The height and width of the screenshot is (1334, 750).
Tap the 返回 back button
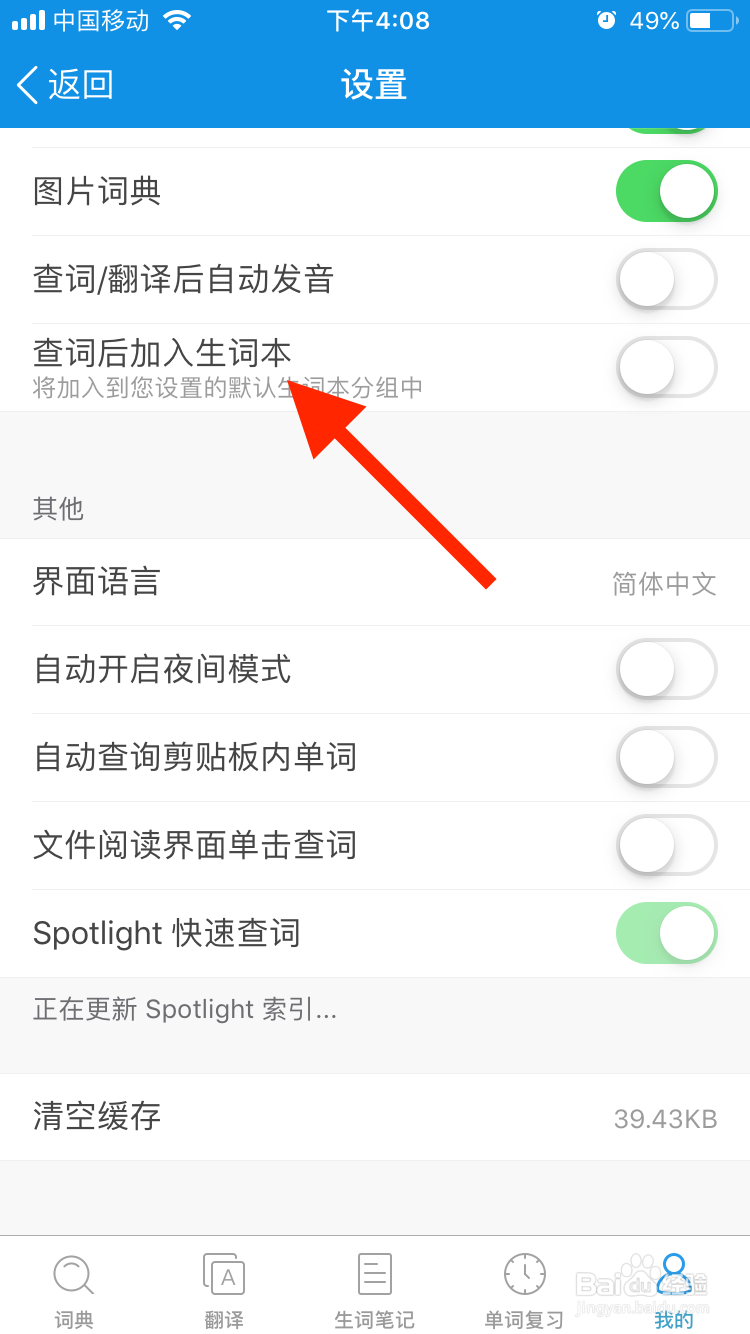[x=60, y=86]
